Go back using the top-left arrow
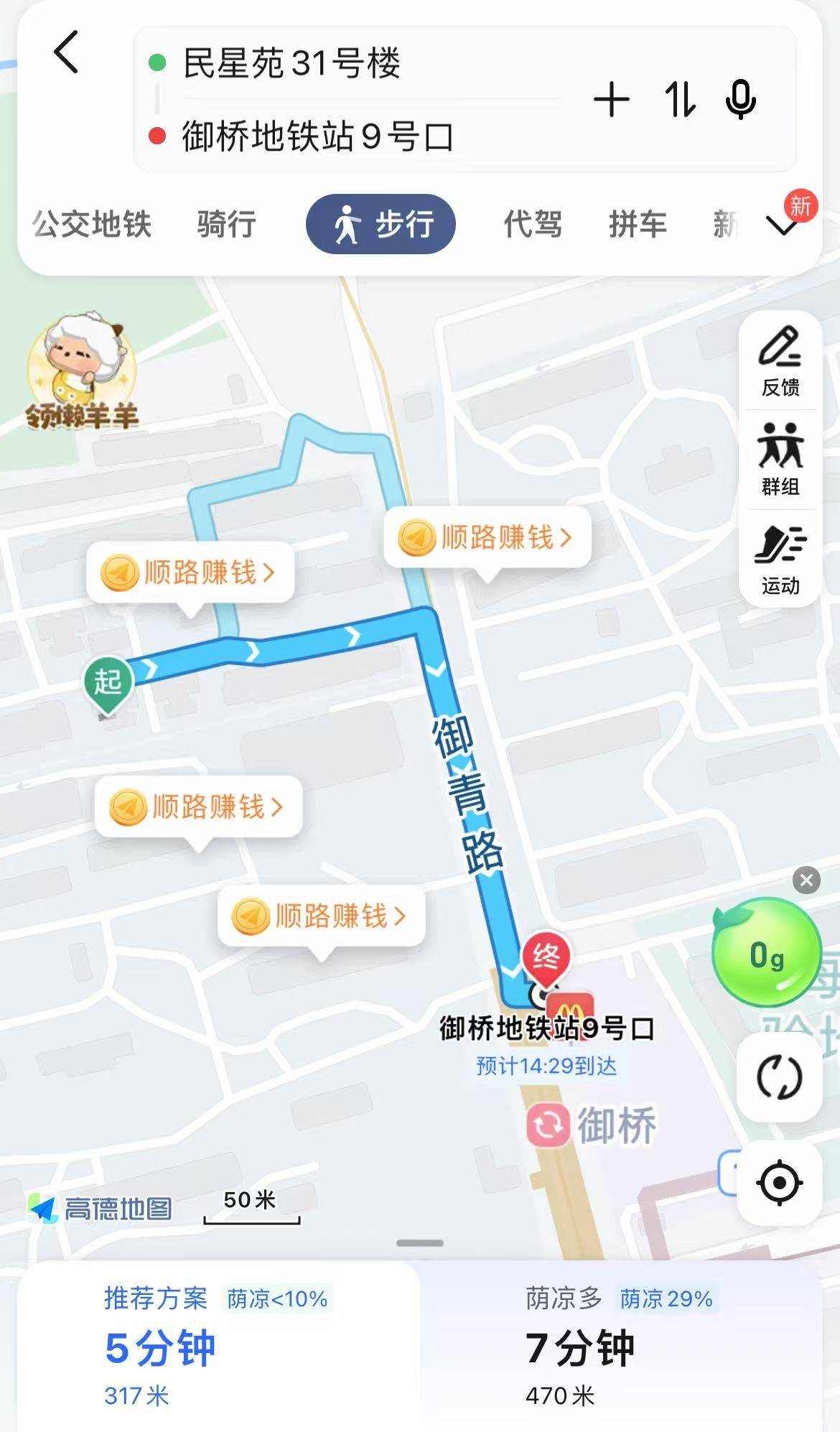This screenshot has height=1432, width=840. [66, 52]
